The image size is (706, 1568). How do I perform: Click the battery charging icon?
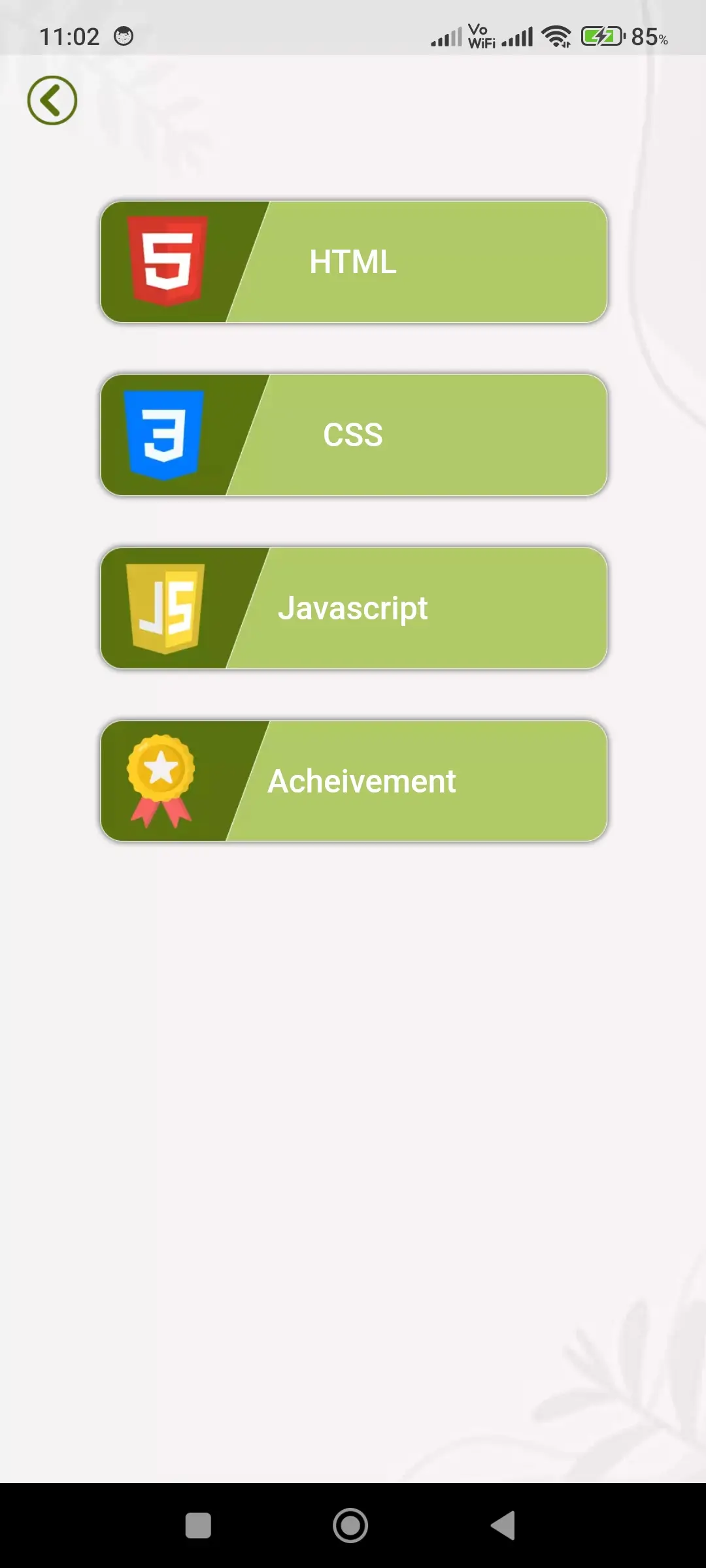599,36
